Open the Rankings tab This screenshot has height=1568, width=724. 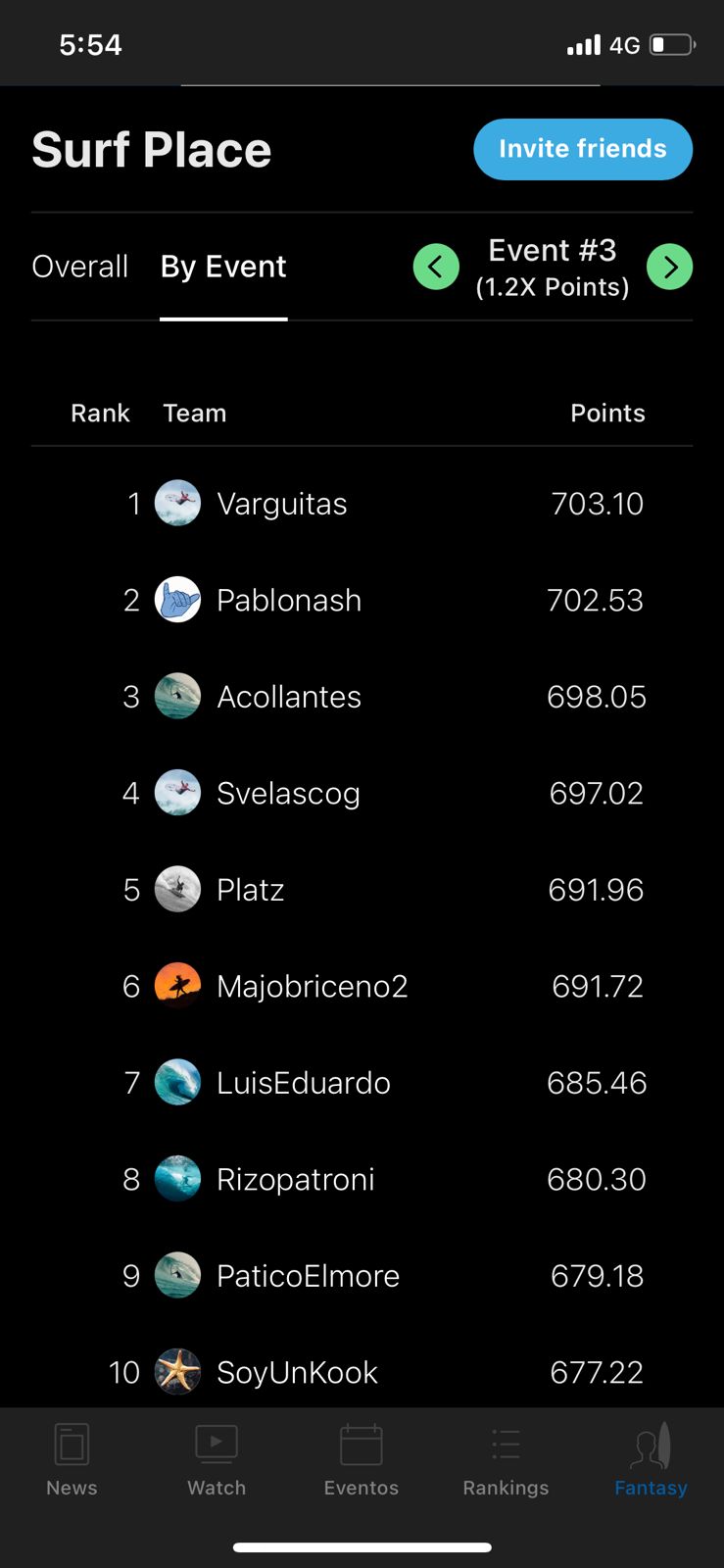(x=506, y=1460)
